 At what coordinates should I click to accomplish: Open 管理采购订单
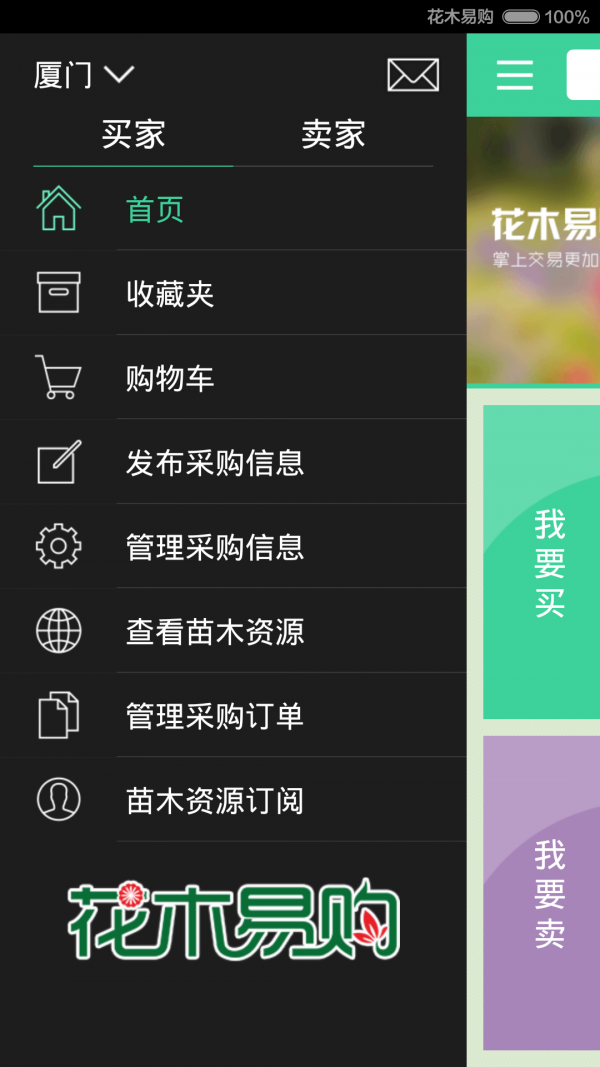(214, 716)
